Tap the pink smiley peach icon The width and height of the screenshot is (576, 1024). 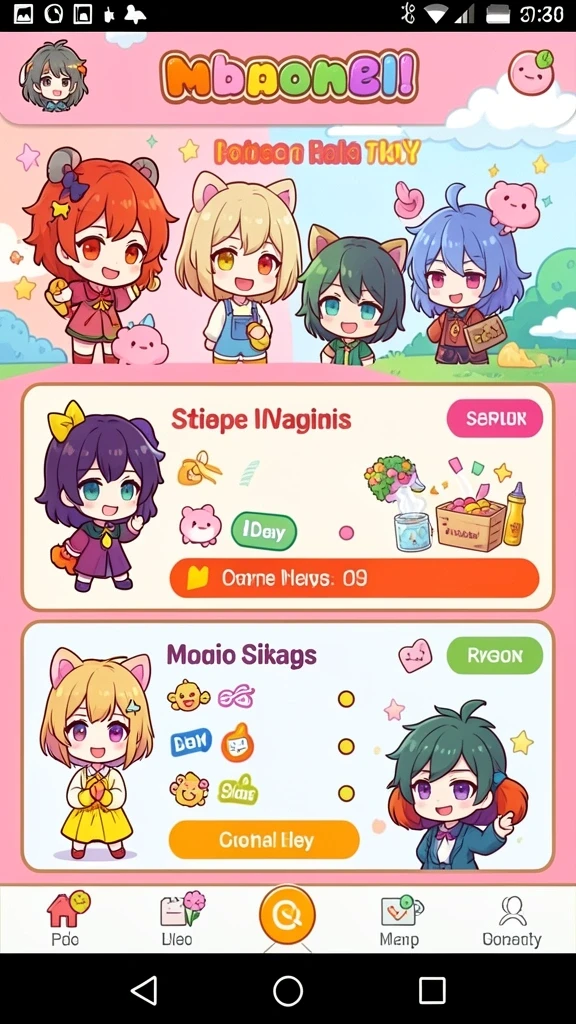531,72
